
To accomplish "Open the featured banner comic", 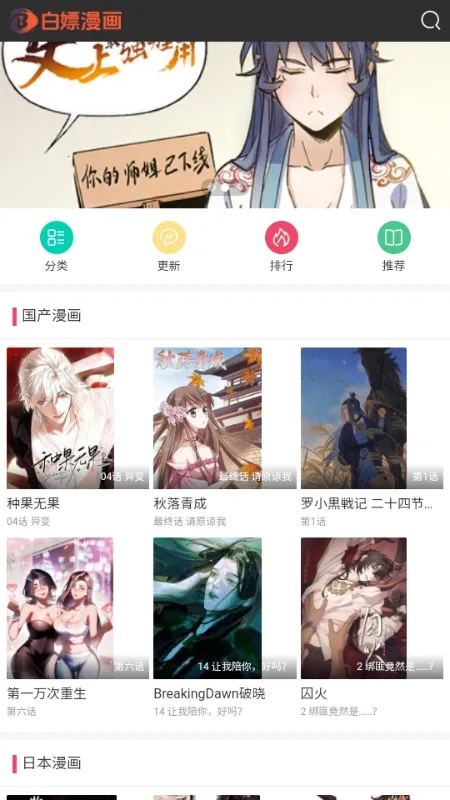I will point(225,125).
